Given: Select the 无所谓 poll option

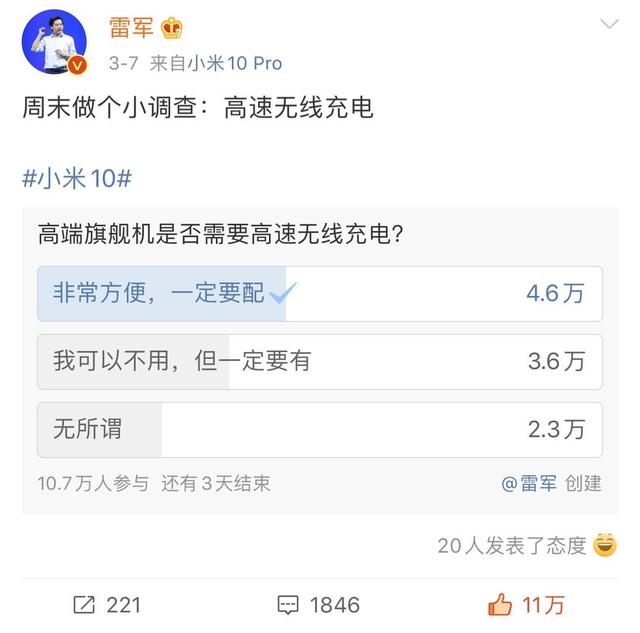Looking at the screenshot, I should pos(319,429).
